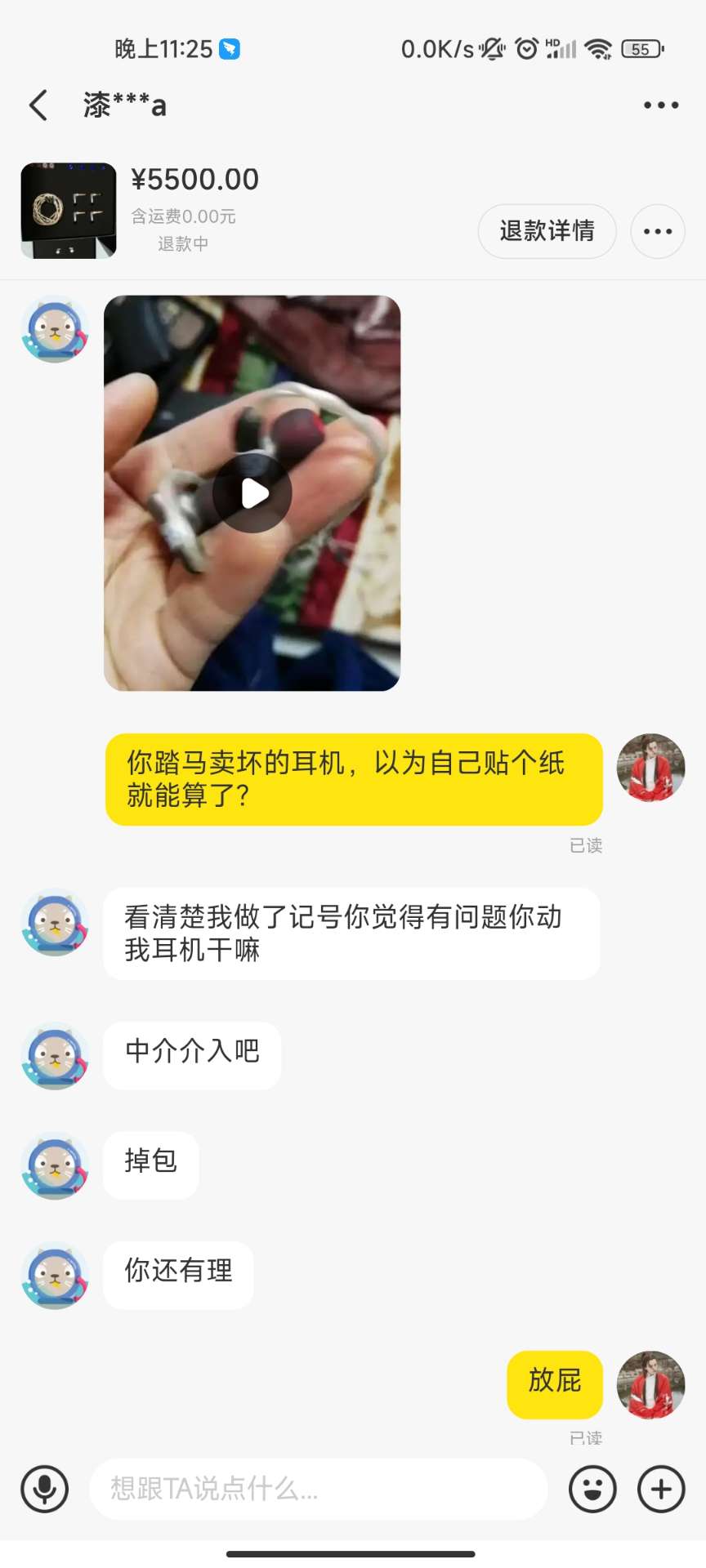Open the seller's avatar next to 掉包
The width and height of the screenshot is (706, 1568).
[55, 1165]
